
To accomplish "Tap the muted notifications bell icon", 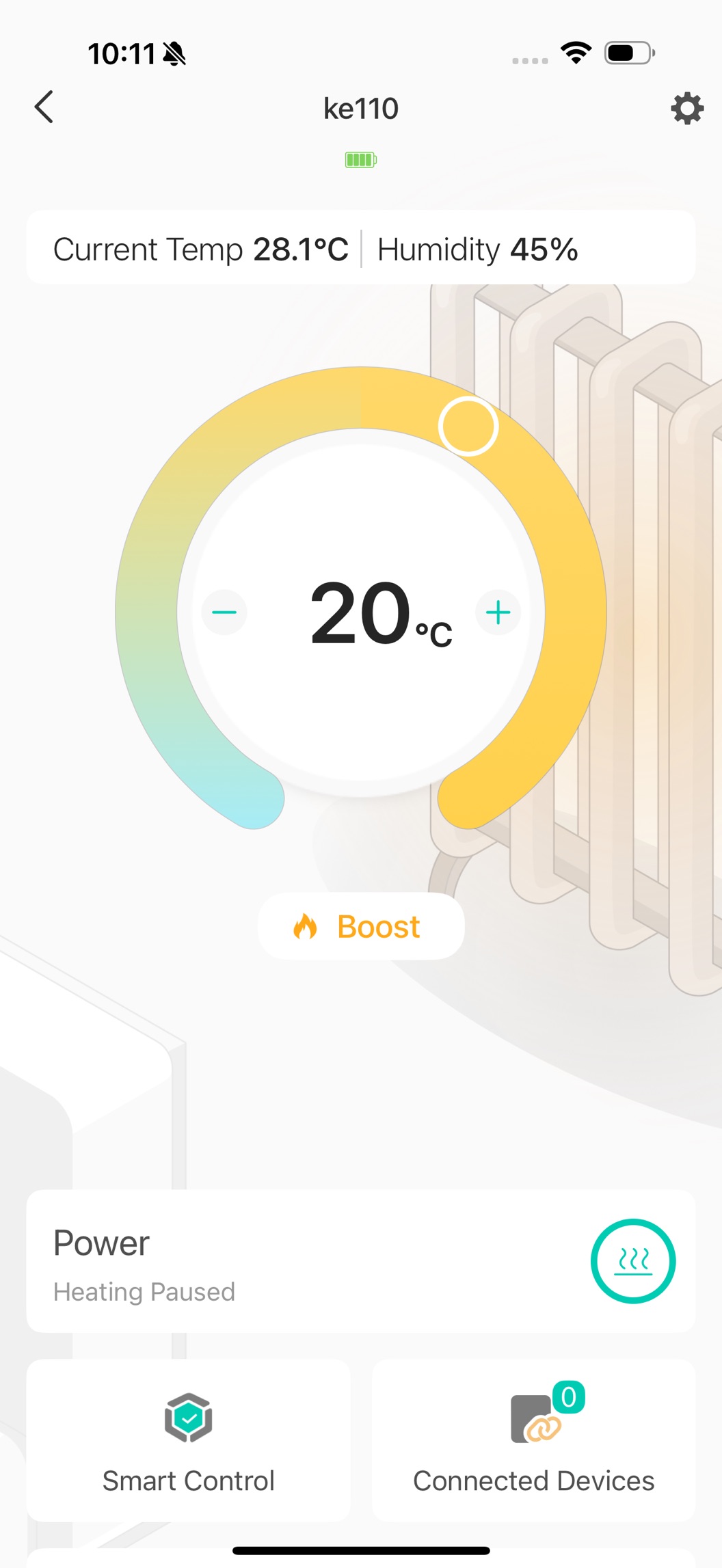I will (x=173, y=53).
